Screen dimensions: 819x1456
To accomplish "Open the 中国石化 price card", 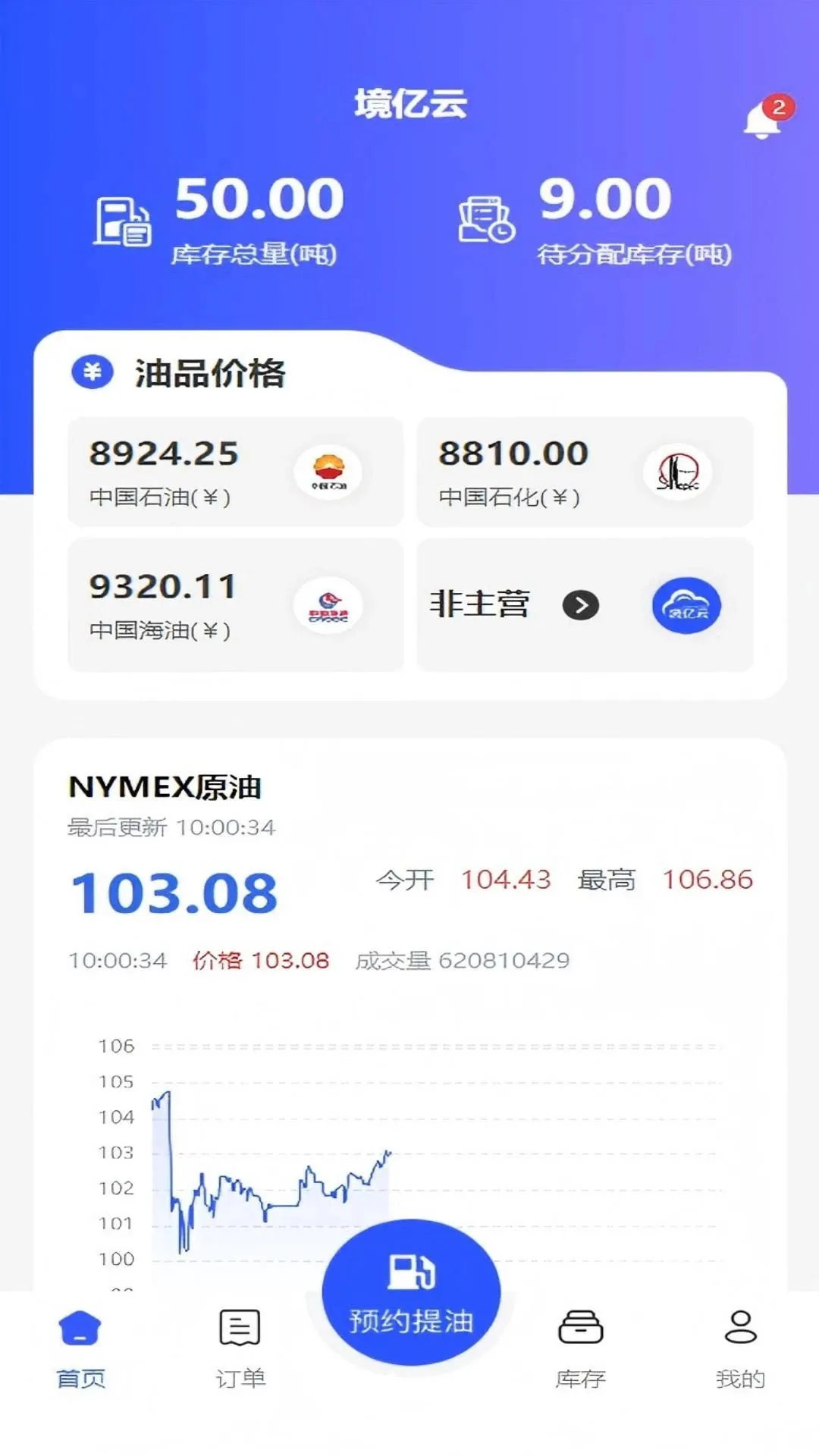I will click(585, 472).
